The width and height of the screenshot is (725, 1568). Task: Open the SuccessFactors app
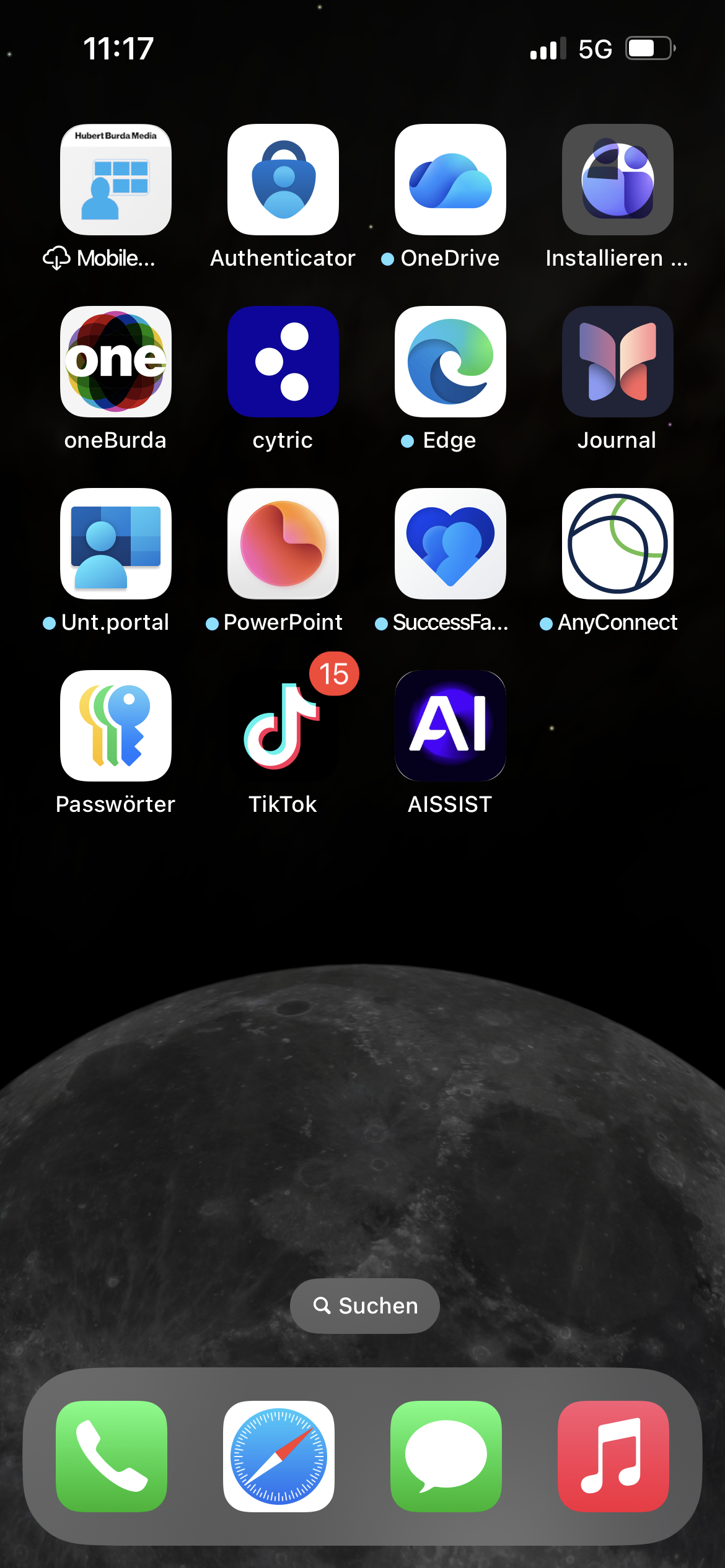click(450, 544)
